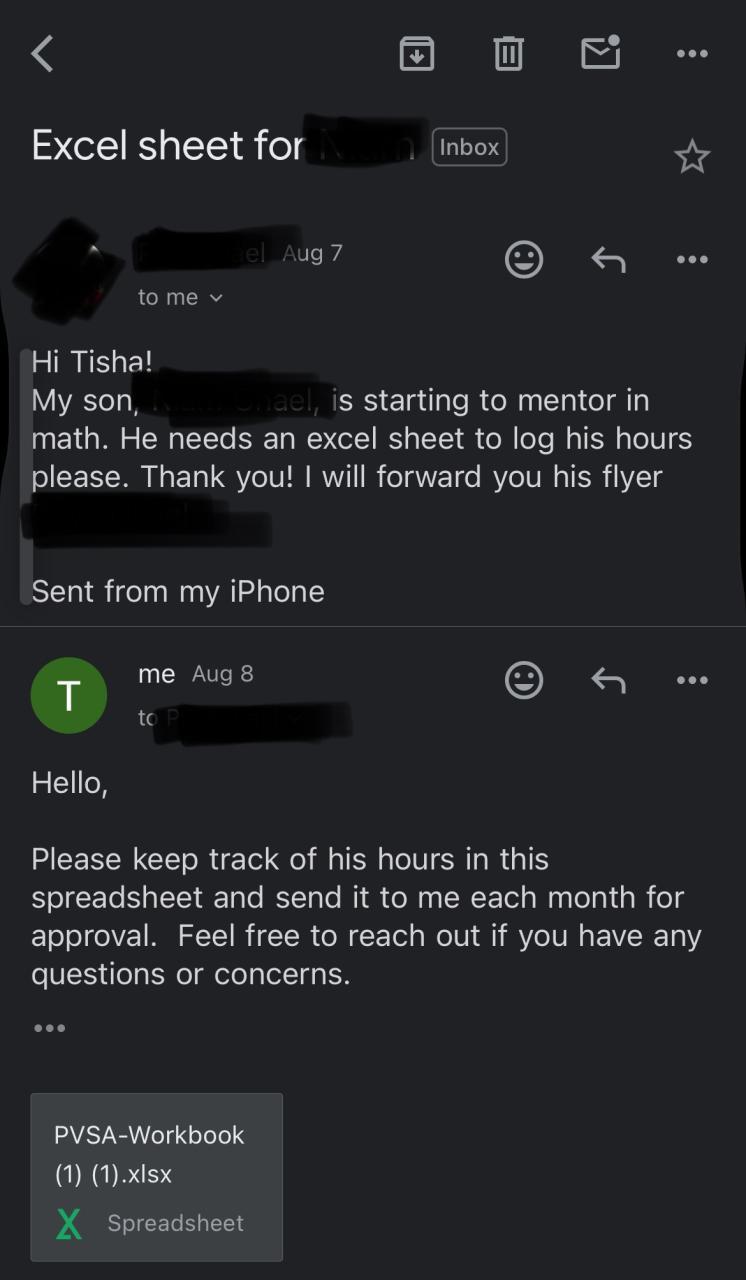Delete this email thread
Image resolution: width=746 pixels, height=1280 pixels.
(x=508, y=54)
